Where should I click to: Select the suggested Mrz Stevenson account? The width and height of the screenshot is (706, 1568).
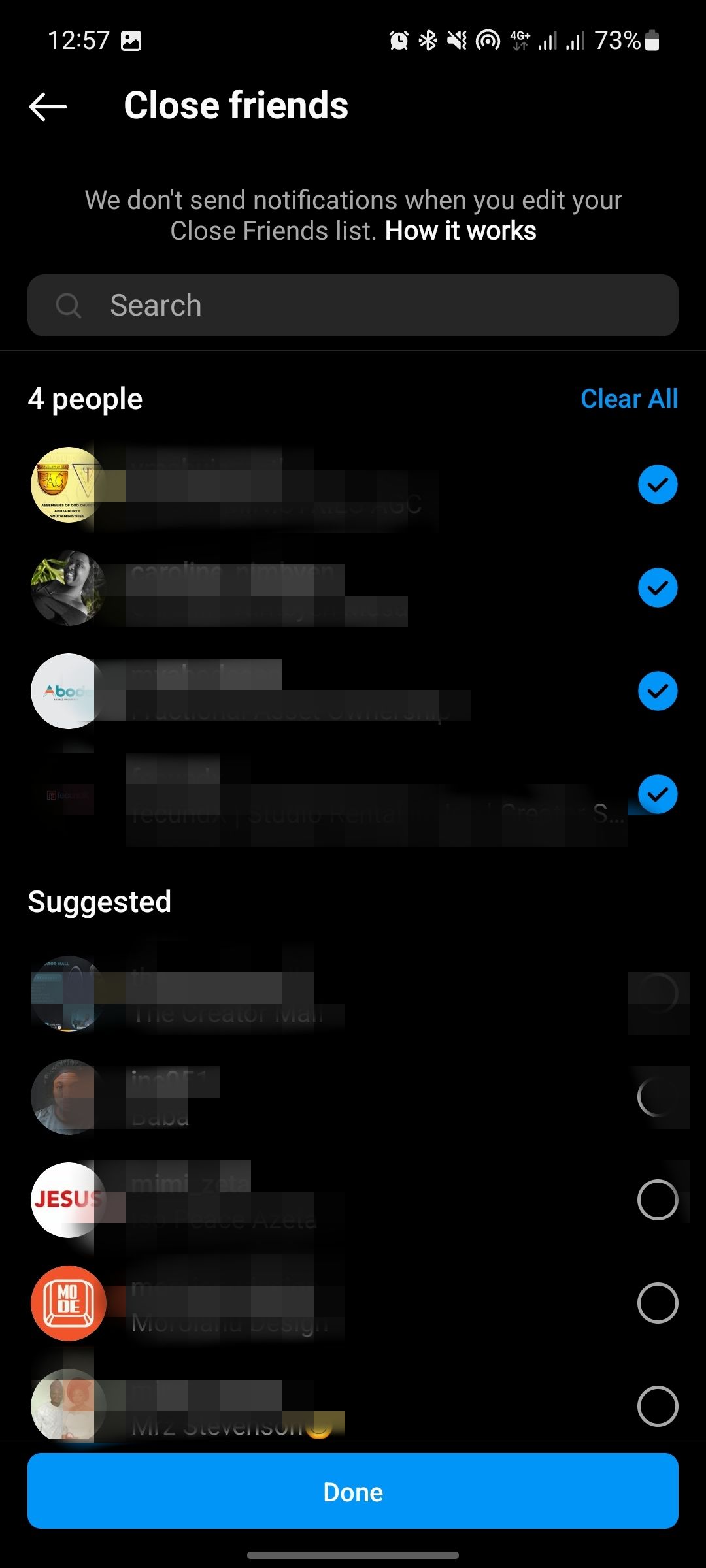[x=657, y=1406]
